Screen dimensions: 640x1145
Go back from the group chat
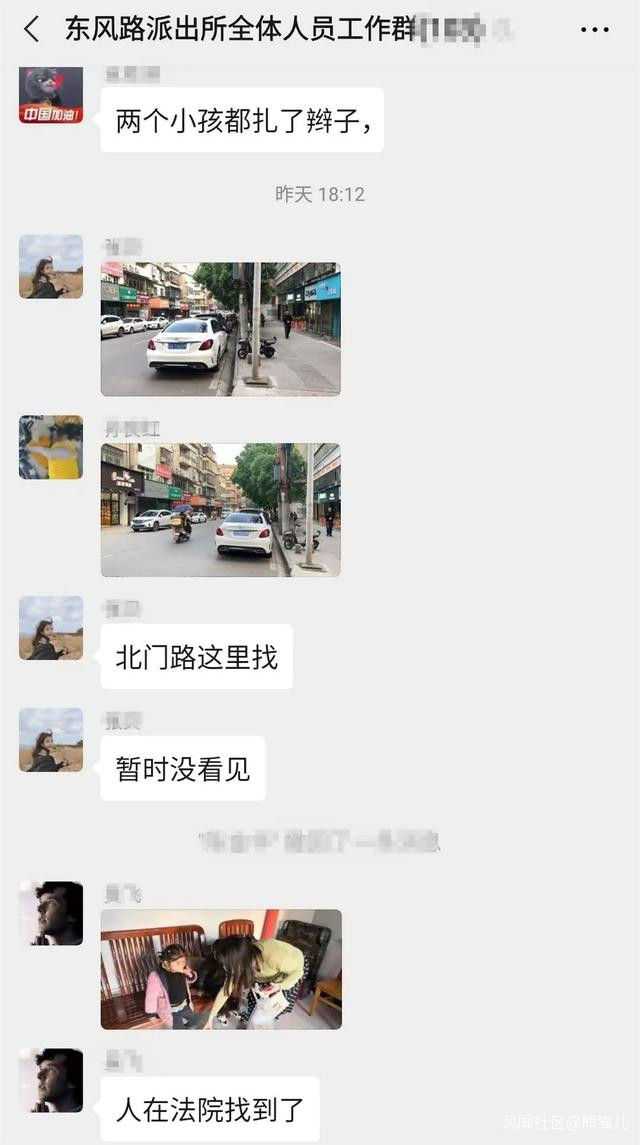32,30
